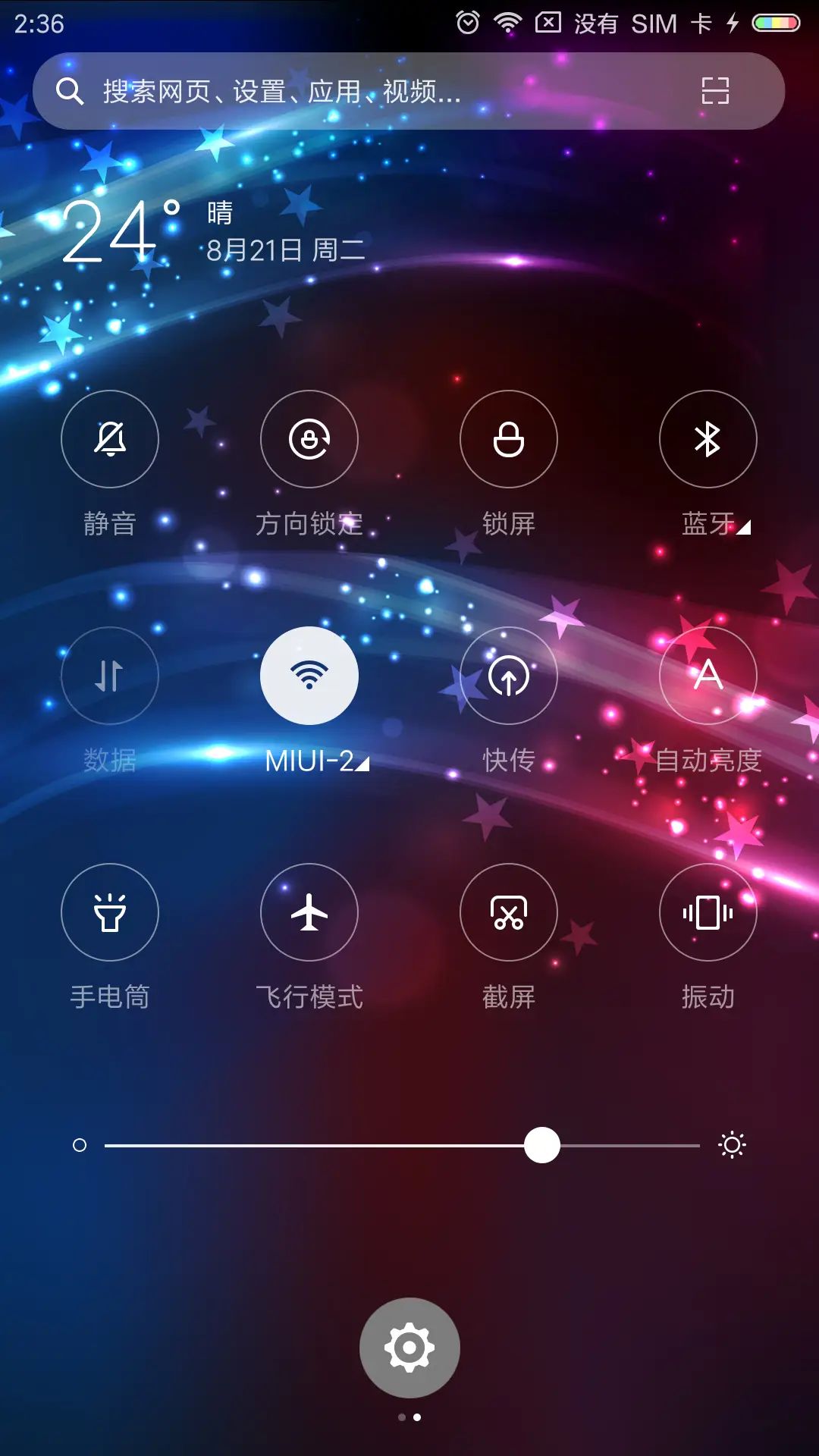
Task: Toggle silent mode (静音)
Action: point(110,439)
